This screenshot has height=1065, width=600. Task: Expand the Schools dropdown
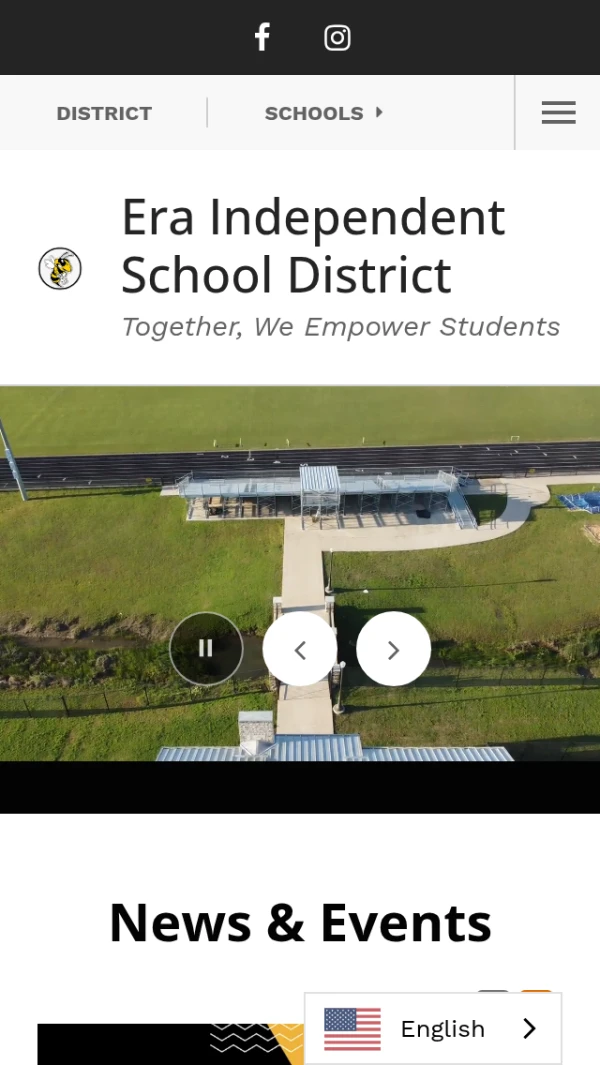pos(324,113)
